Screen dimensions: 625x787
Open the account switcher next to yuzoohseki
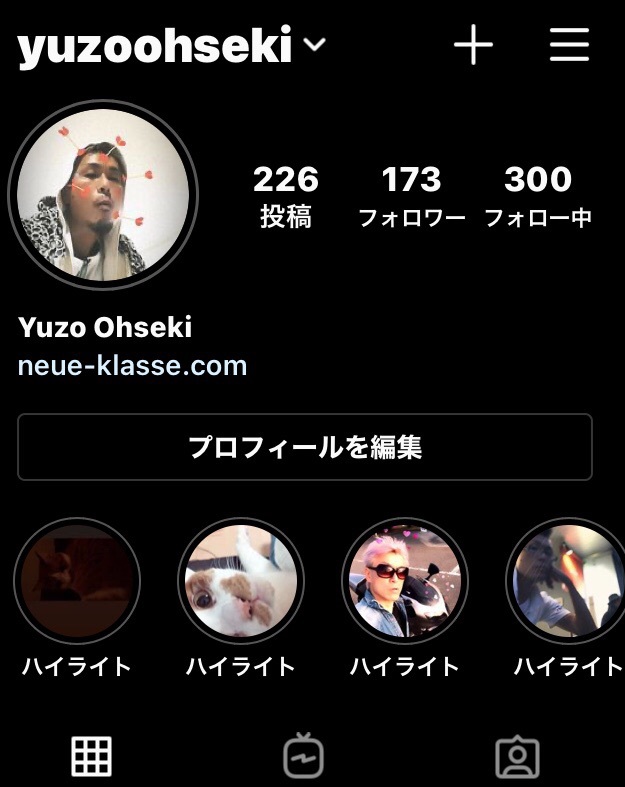coord(313,46)
